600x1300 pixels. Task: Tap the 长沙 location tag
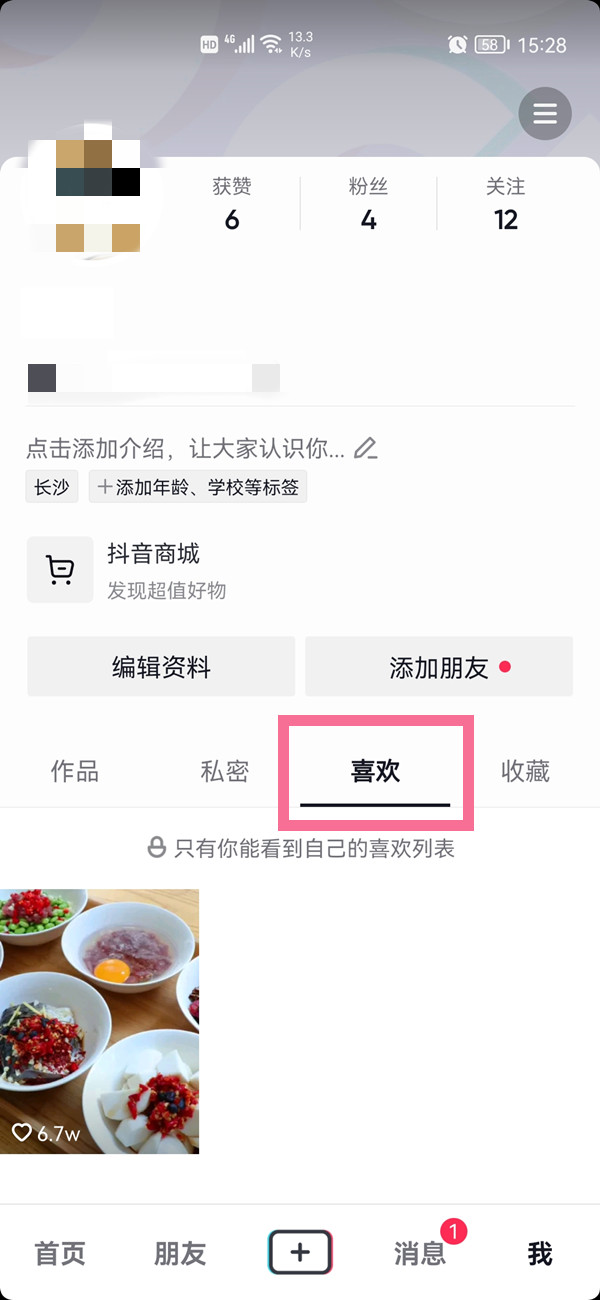tap(52, 487)
